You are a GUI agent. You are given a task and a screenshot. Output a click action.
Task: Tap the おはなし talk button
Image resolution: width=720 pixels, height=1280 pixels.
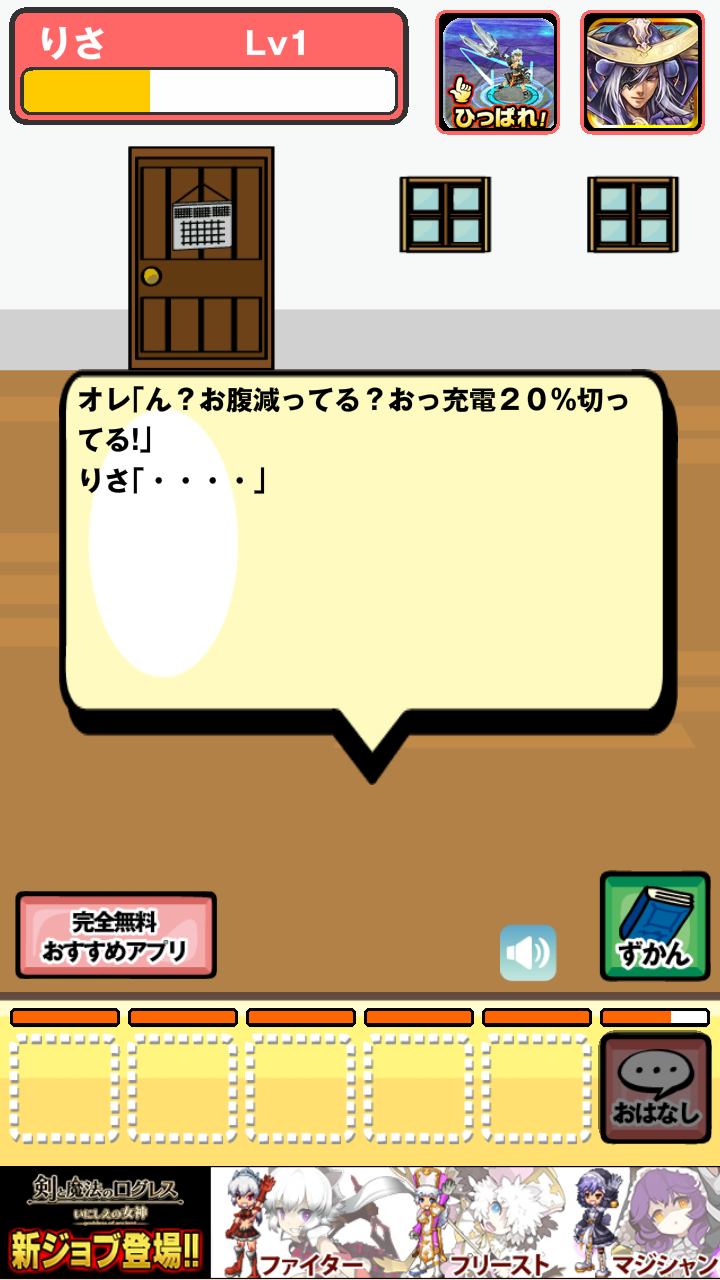tap(655, 1088)
